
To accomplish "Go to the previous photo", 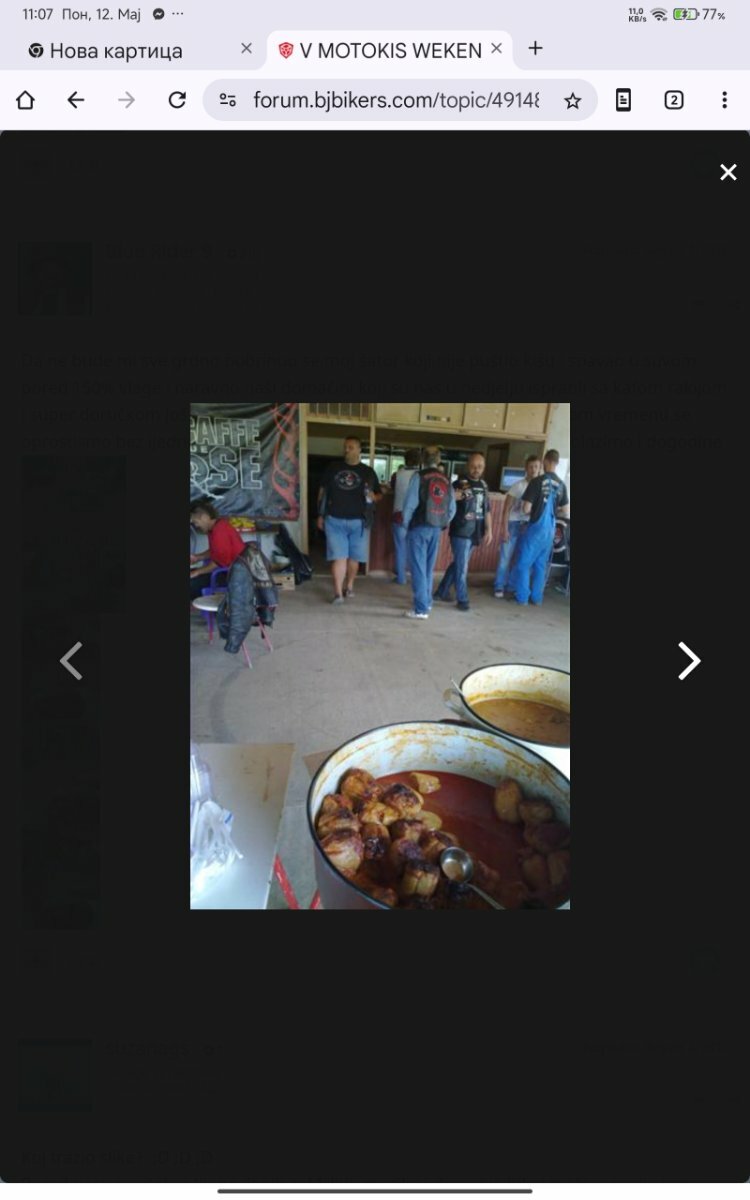I will (71, 661).
